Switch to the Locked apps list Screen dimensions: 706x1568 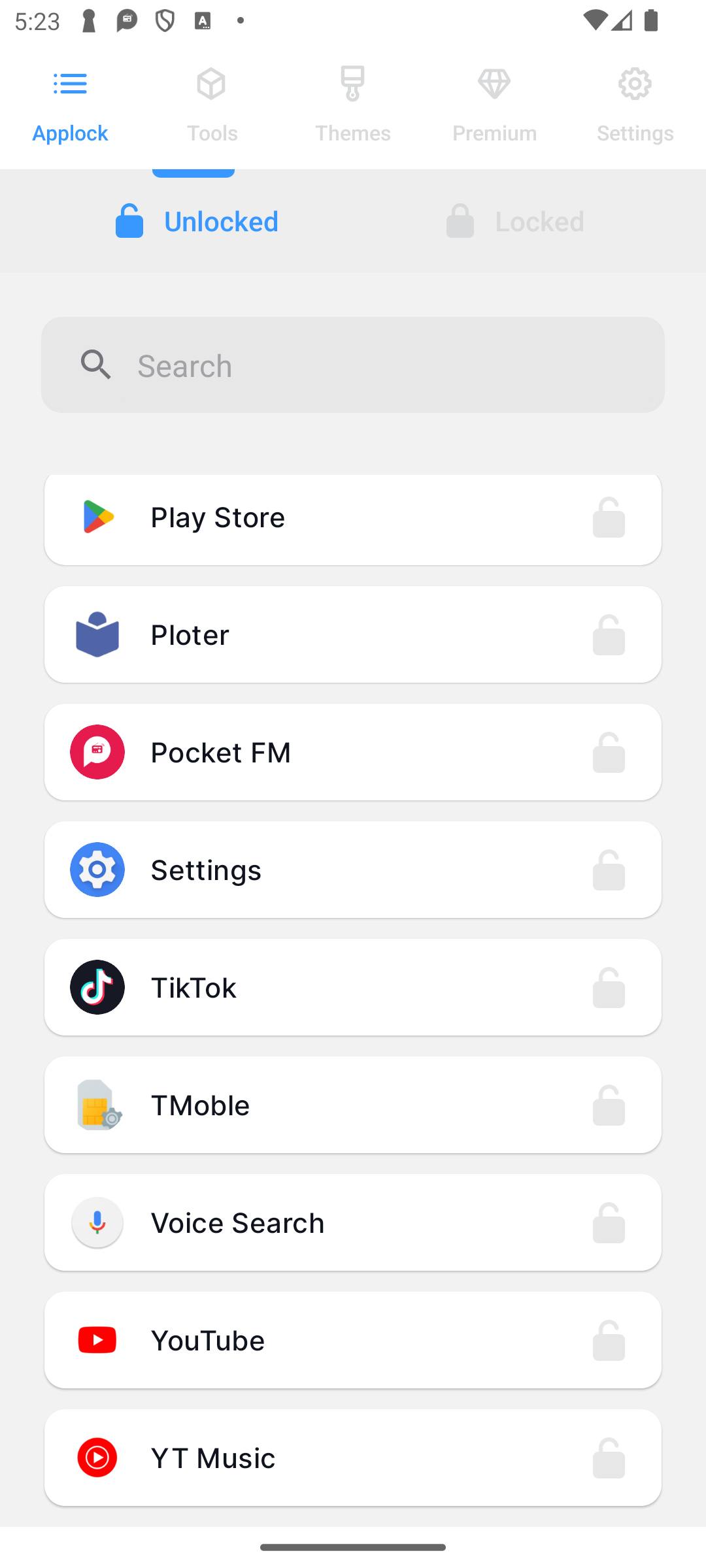pyautogui.click(x=515, y=221)
